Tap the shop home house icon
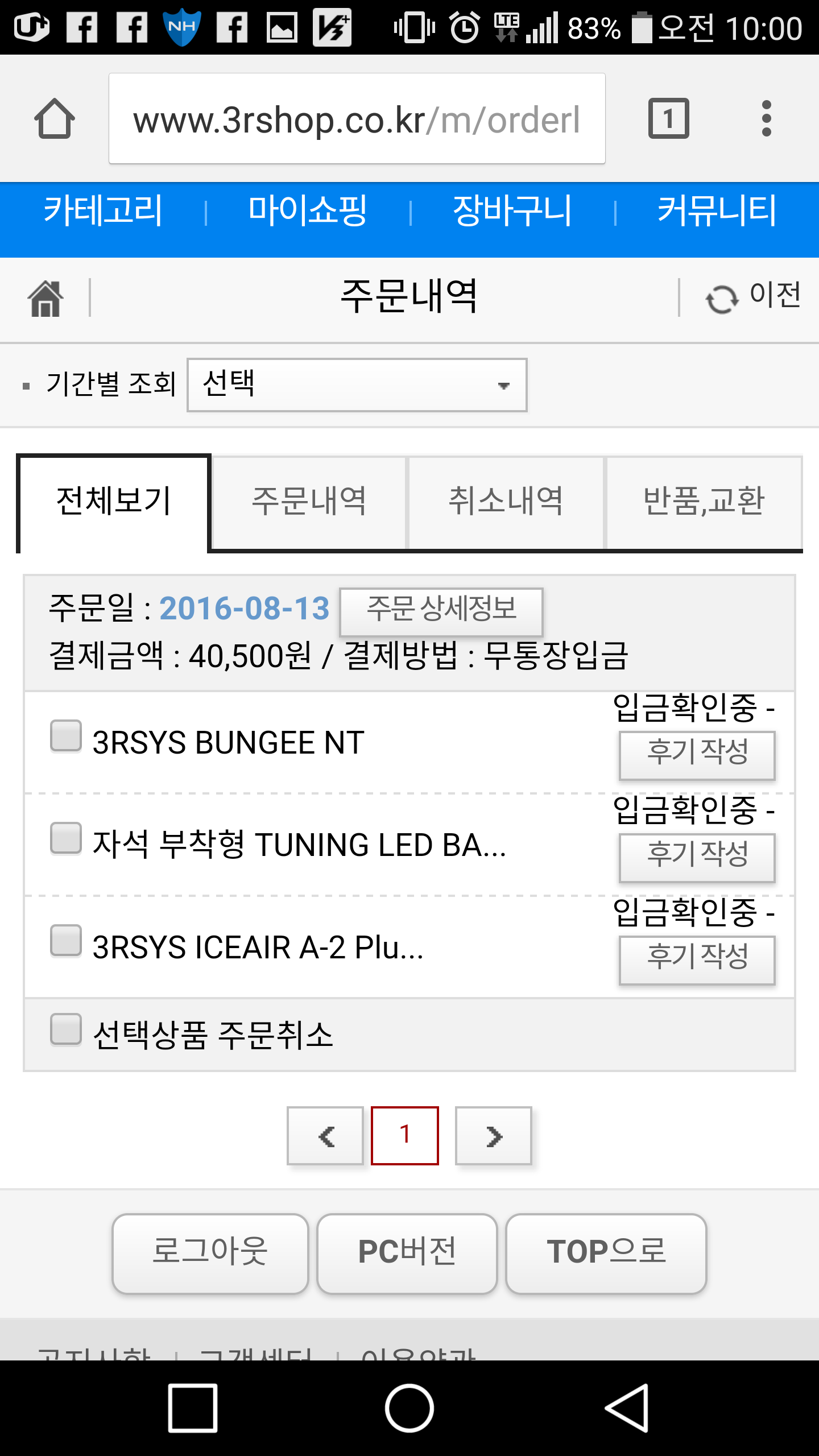 pyautogui.click(x=45, y=298)
